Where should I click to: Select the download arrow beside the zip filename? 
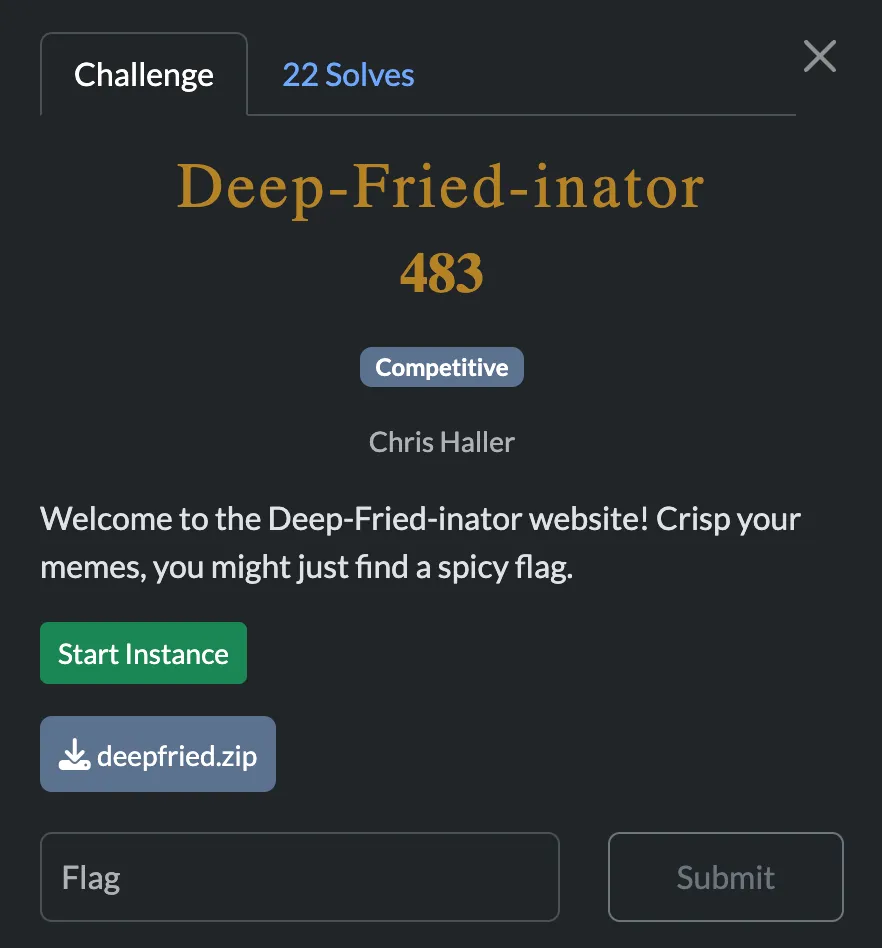[74, 754]
